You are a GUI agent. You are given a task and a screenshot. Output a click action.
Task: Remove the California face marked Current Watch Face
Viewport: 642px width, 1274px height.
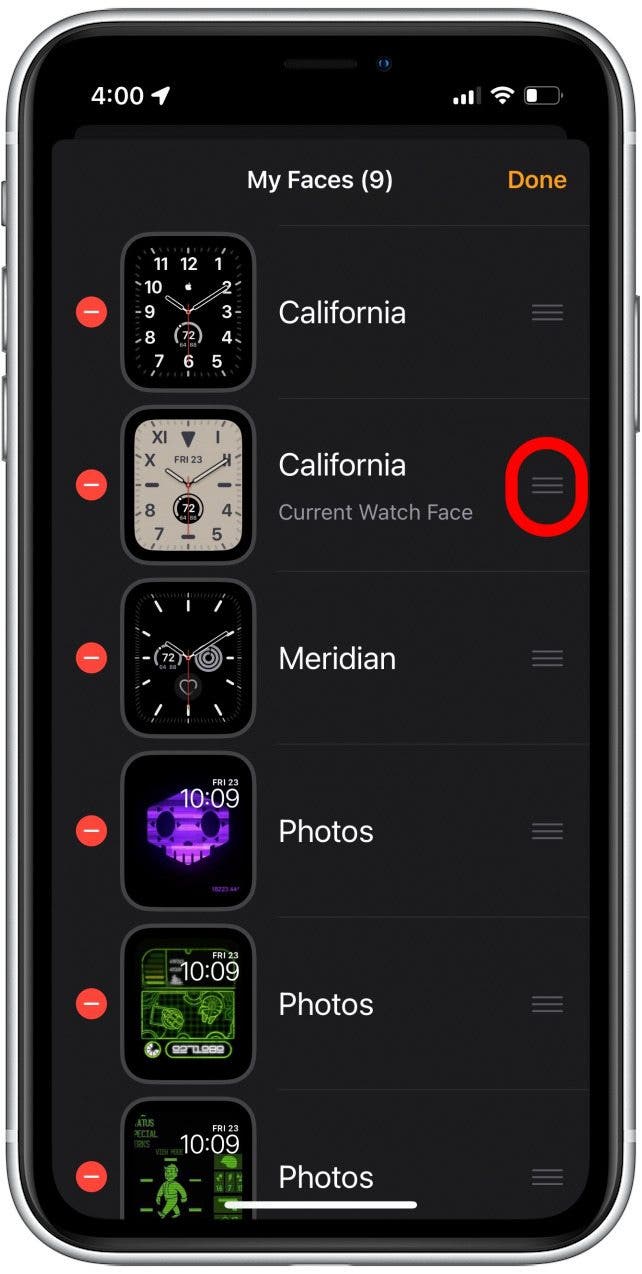pos(91,485)
